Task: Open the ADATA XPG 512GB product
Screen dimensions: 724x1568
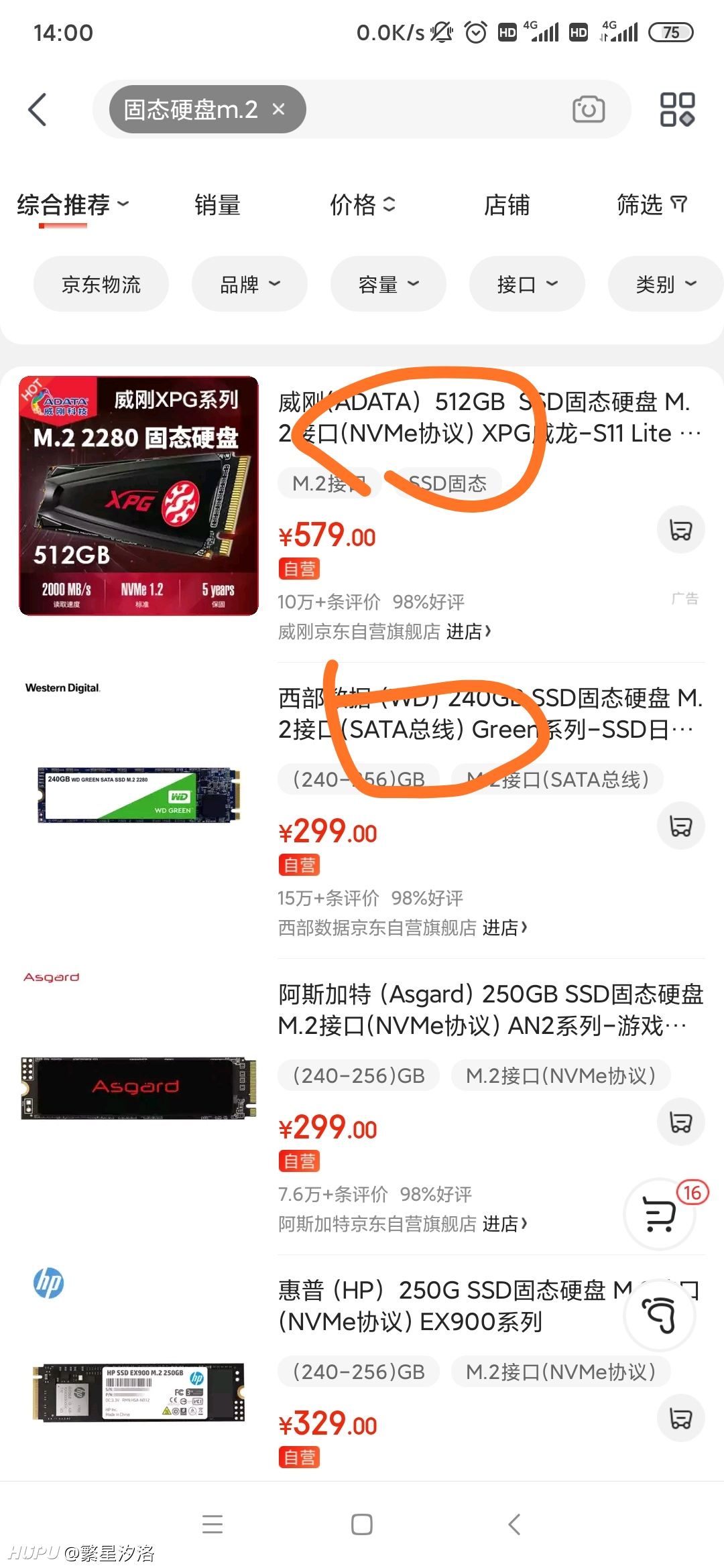Action: [x=490, y=417]
